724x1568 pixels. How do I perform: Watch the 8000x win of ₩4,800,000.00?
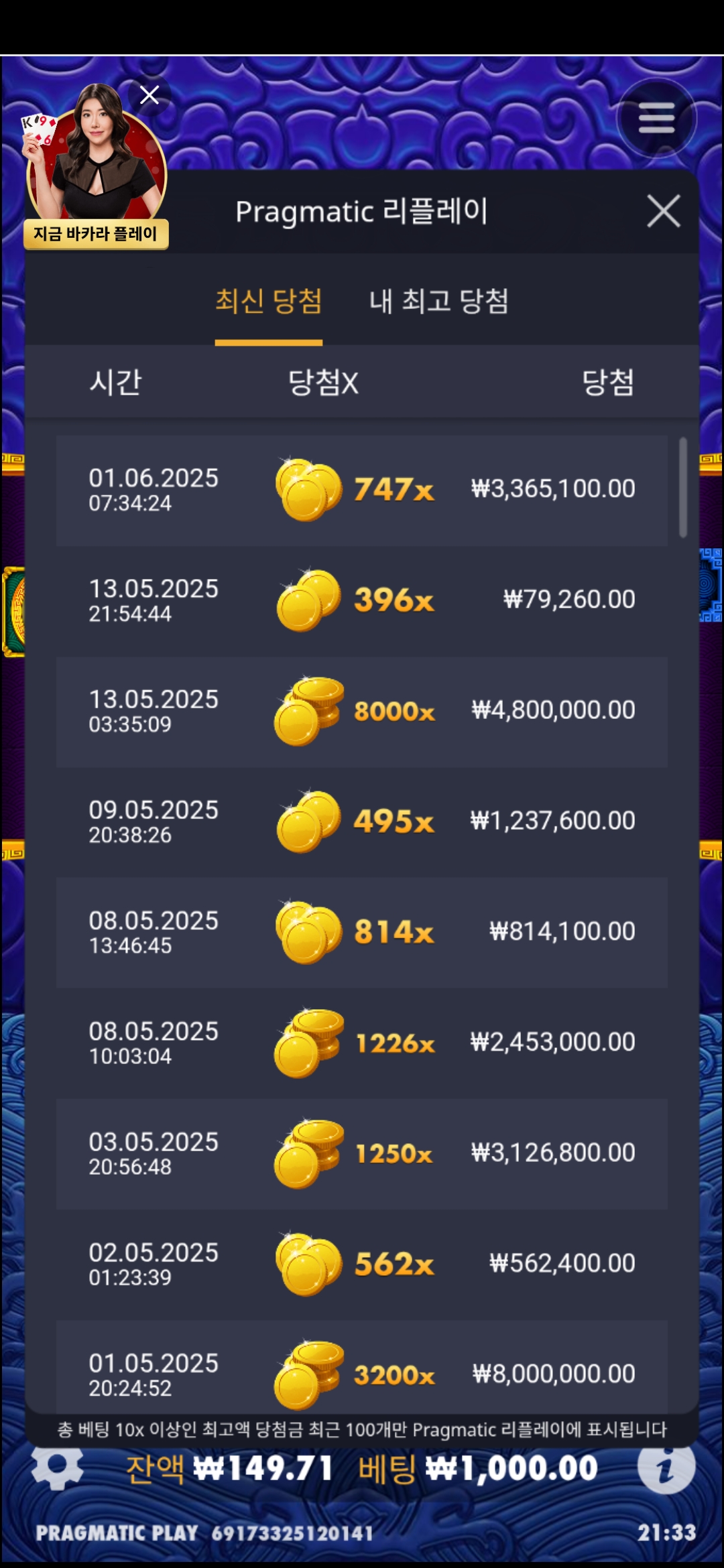[361, 711]
